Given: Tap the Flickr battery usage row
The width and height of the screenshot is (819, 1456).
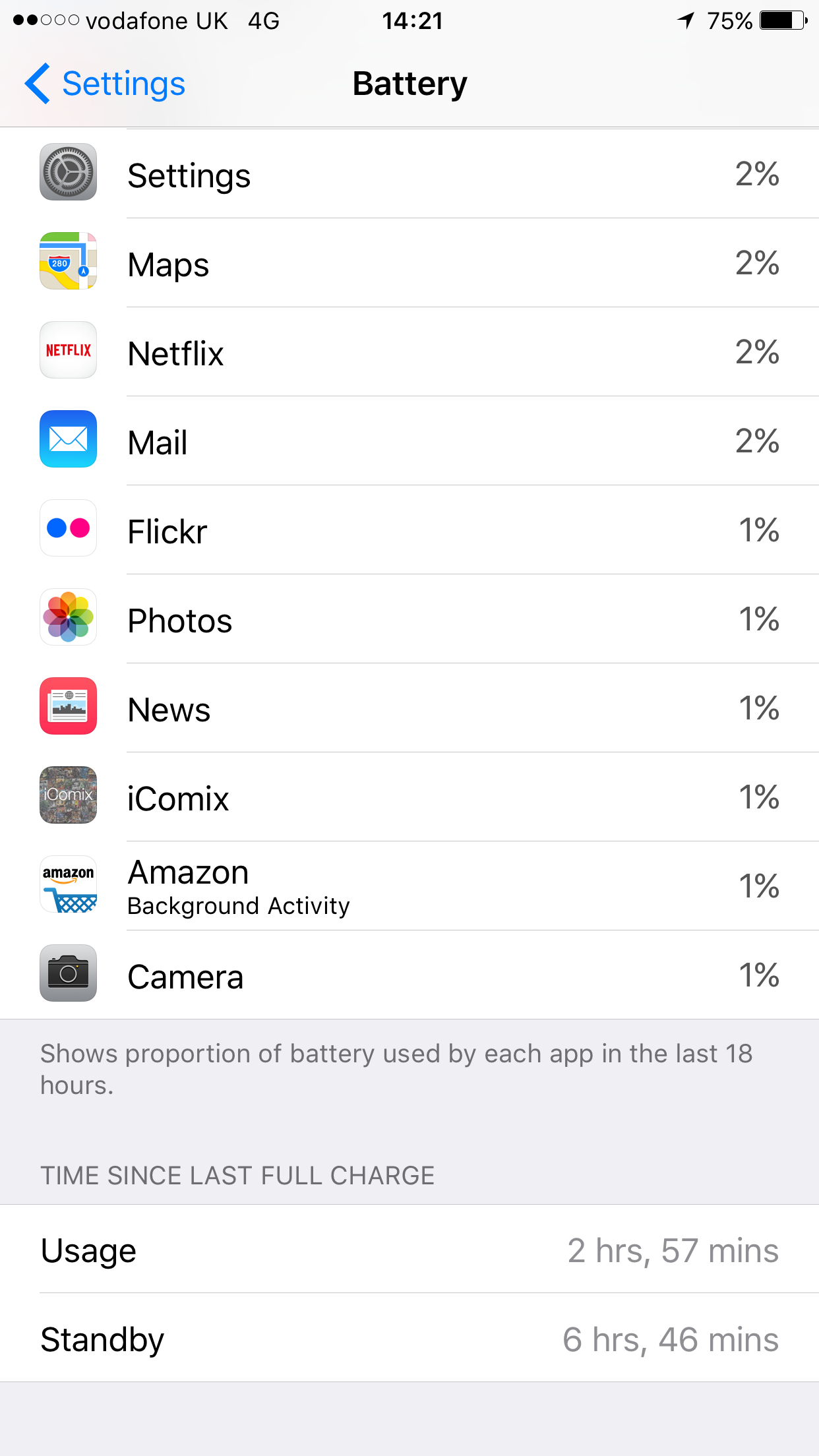Looking at the screenshot, I should pyautogui.click(x=409, y=530).
